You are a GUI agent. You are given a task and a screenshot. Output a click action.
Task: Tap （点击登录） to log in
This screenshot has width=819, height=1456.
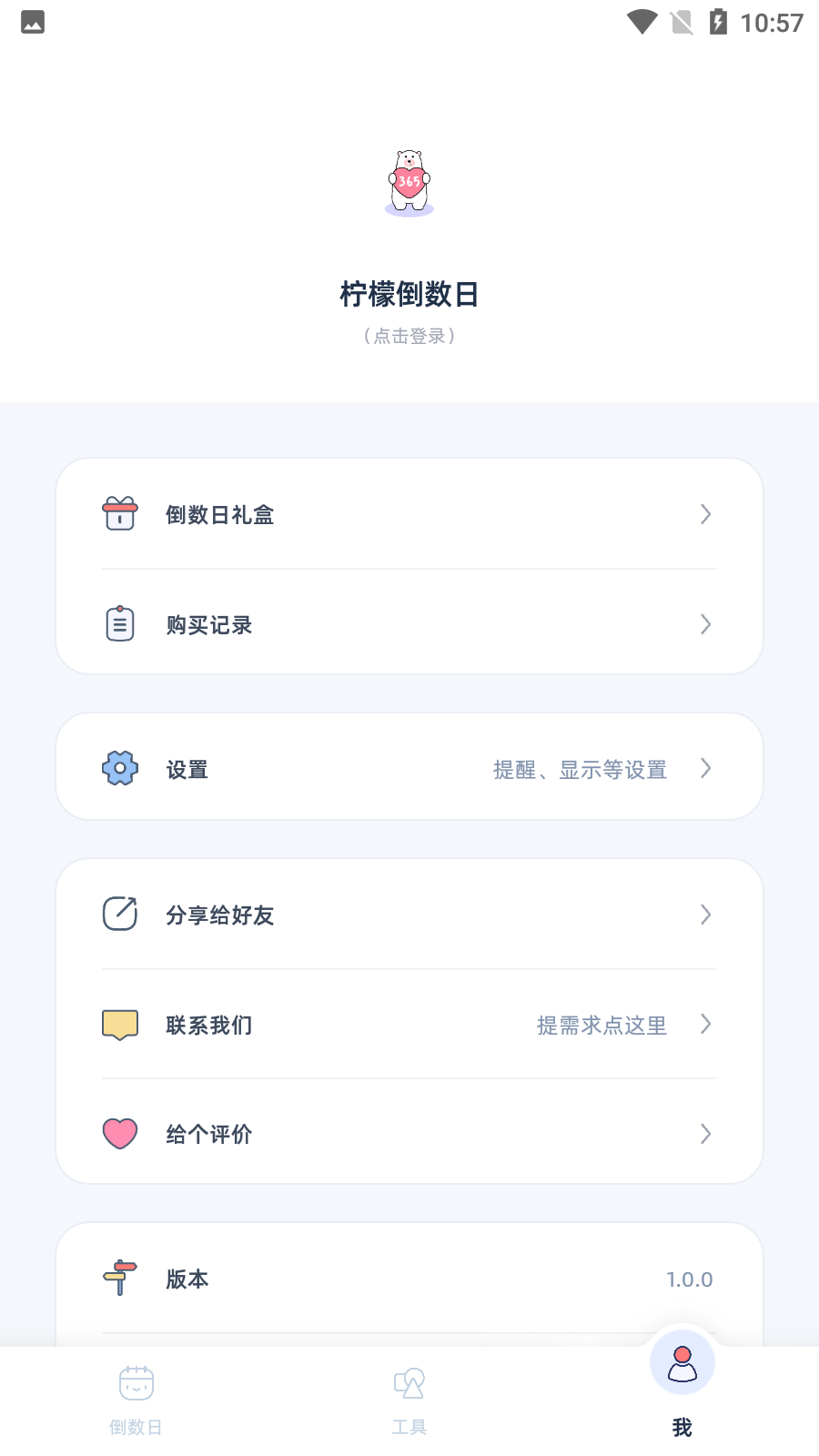(409, 336)
